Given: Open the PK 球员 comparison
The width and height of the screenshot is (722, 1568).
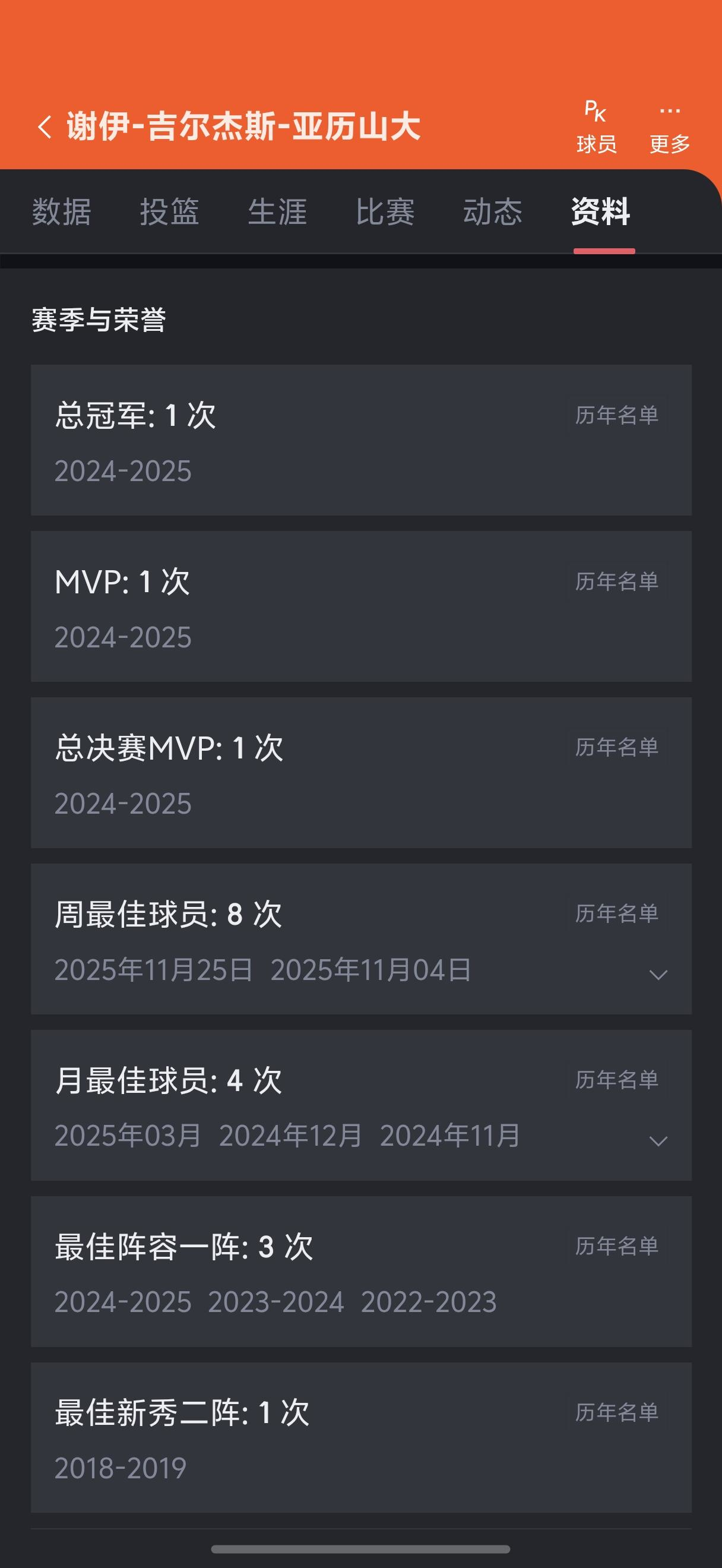Looking at the screenshot, I should 596,127.
